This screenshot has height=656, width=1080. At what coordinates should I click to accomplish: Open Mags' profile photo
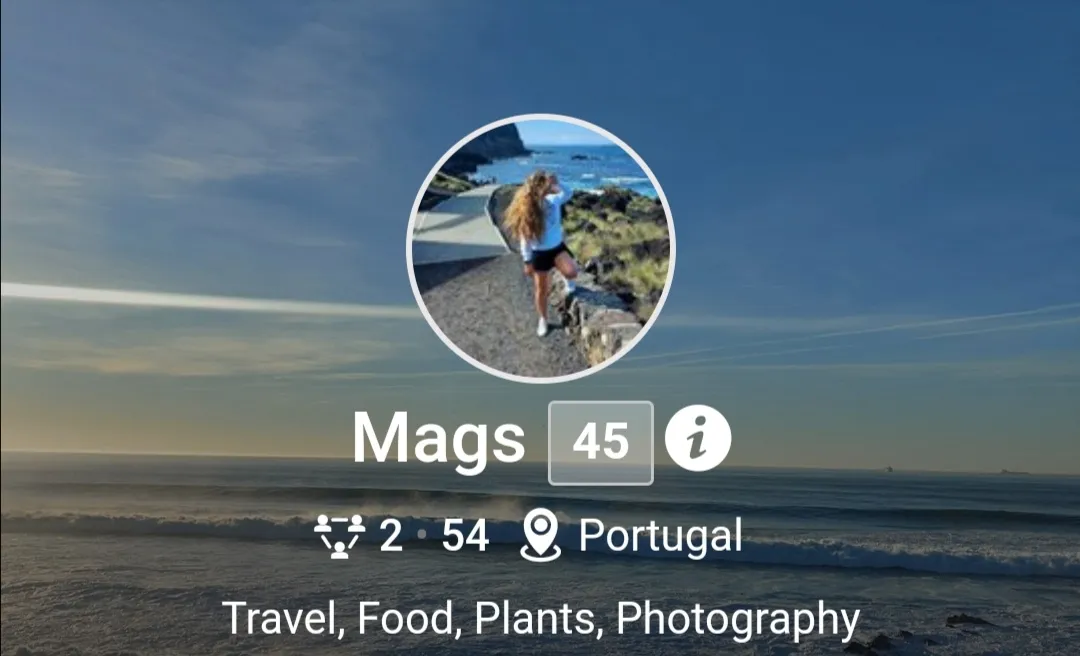tap(540, 248)
